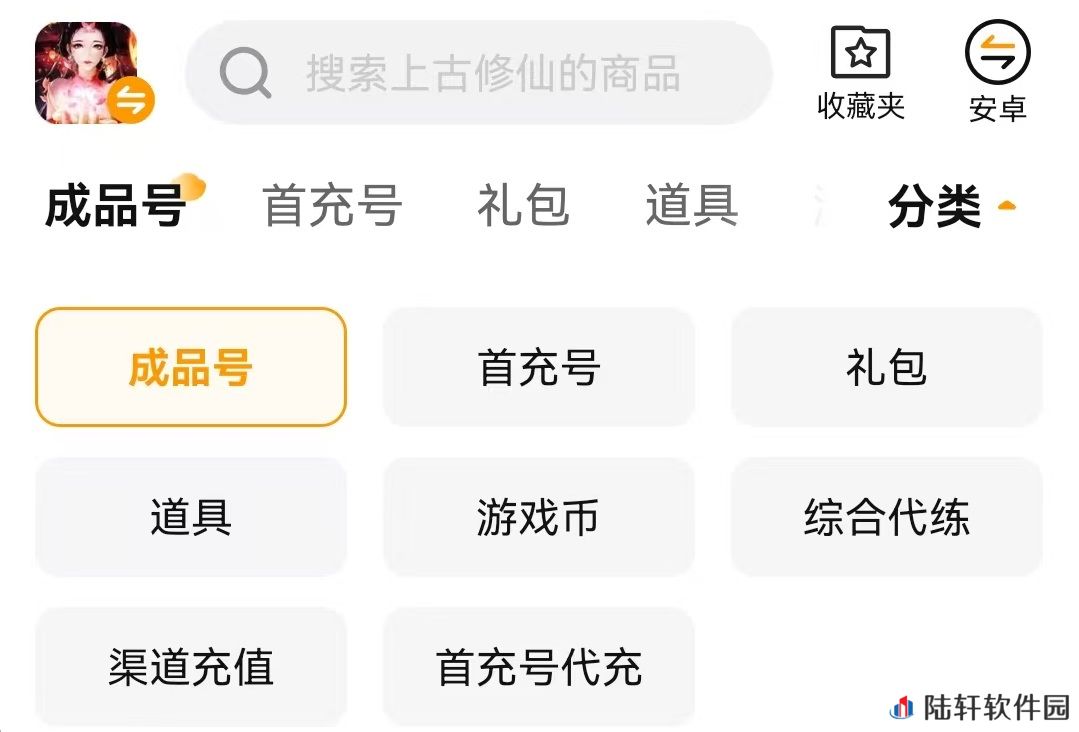Pick the 游戏币 category chip
The image size is (1079, 732).
click(539, 517)
